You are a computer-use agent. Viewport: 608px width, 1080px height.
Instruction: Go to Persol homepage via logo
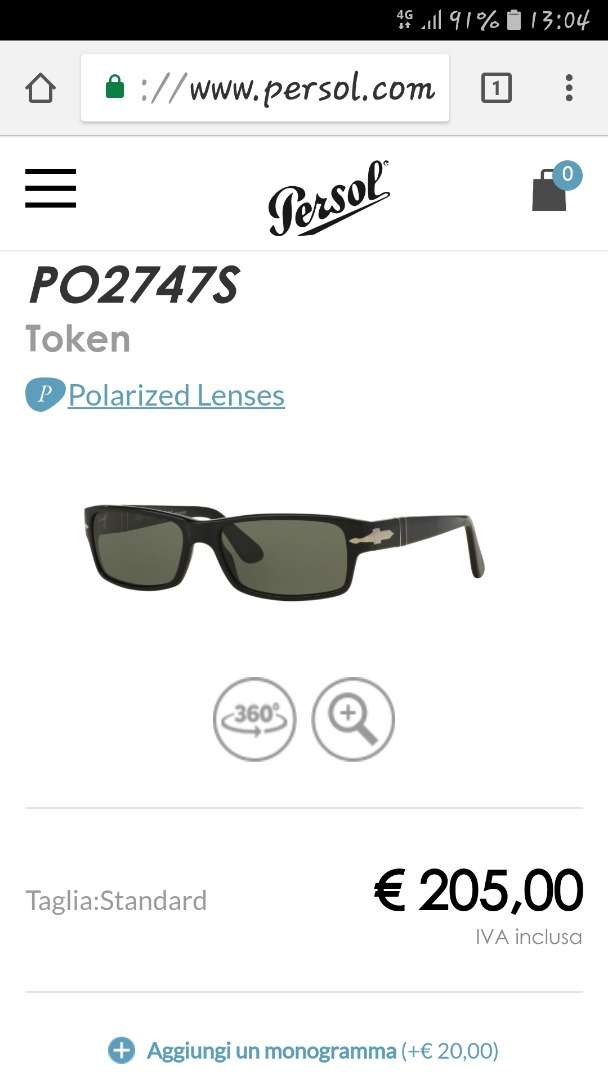[x=329, y=198]
